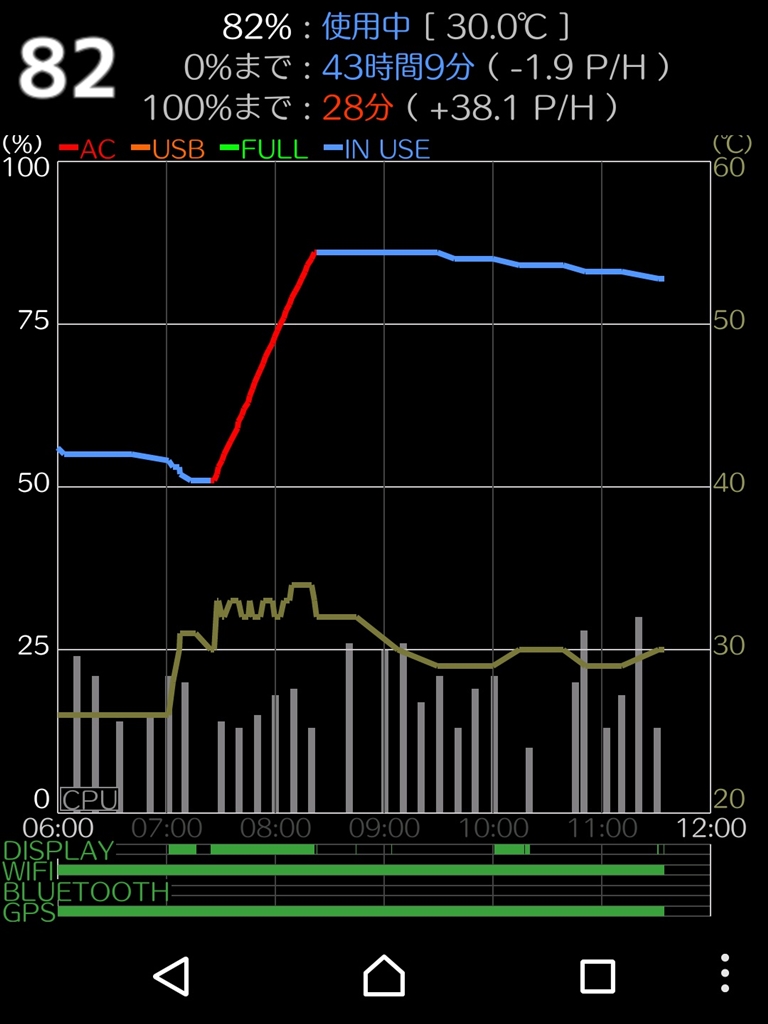768x1024 pixels.
Task: Open the overflow menu with three dots
Action: (725, 974)
